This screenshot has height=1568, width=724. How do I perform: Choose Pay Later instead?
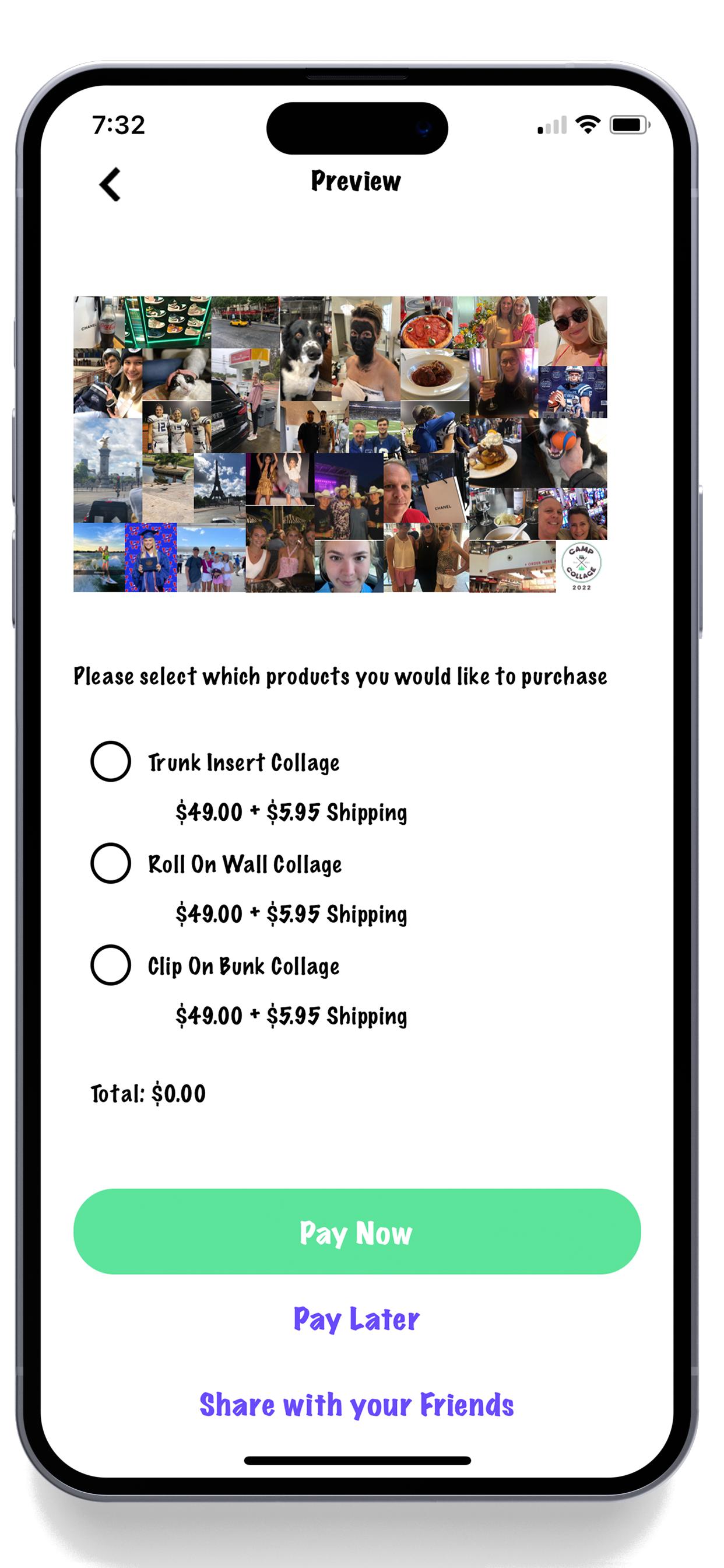tap(357, 1319)
